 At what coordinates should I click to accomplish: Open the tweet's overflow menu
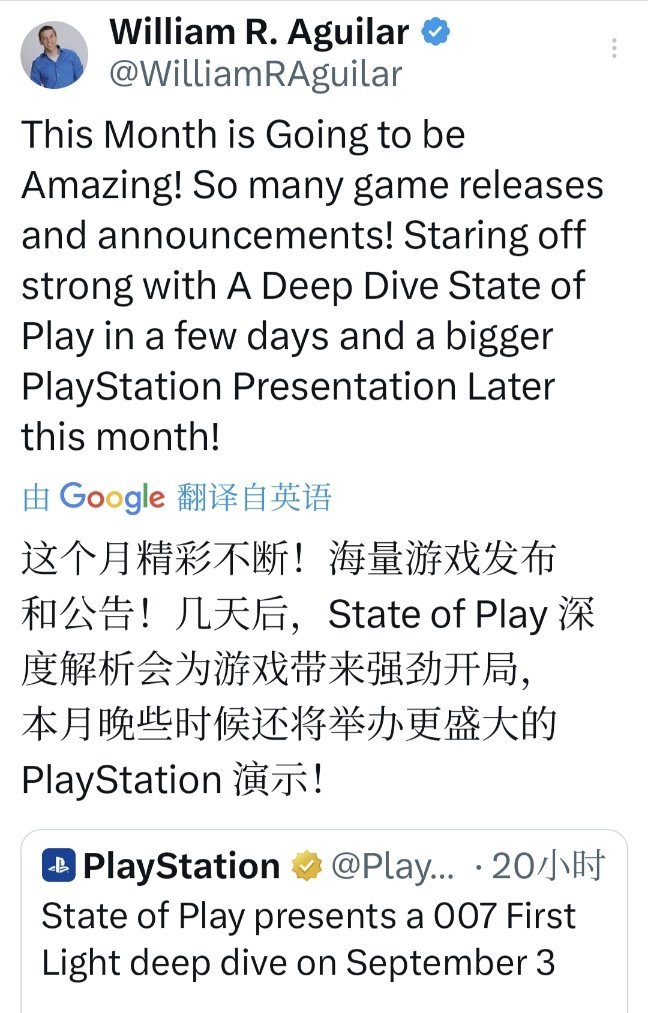[x=614, y=48]
